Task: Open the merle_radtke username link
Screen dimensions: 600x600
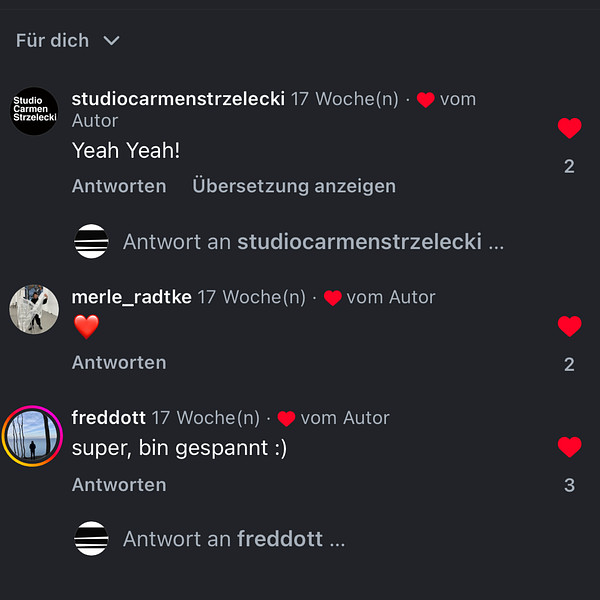Action: click(131, 297)
